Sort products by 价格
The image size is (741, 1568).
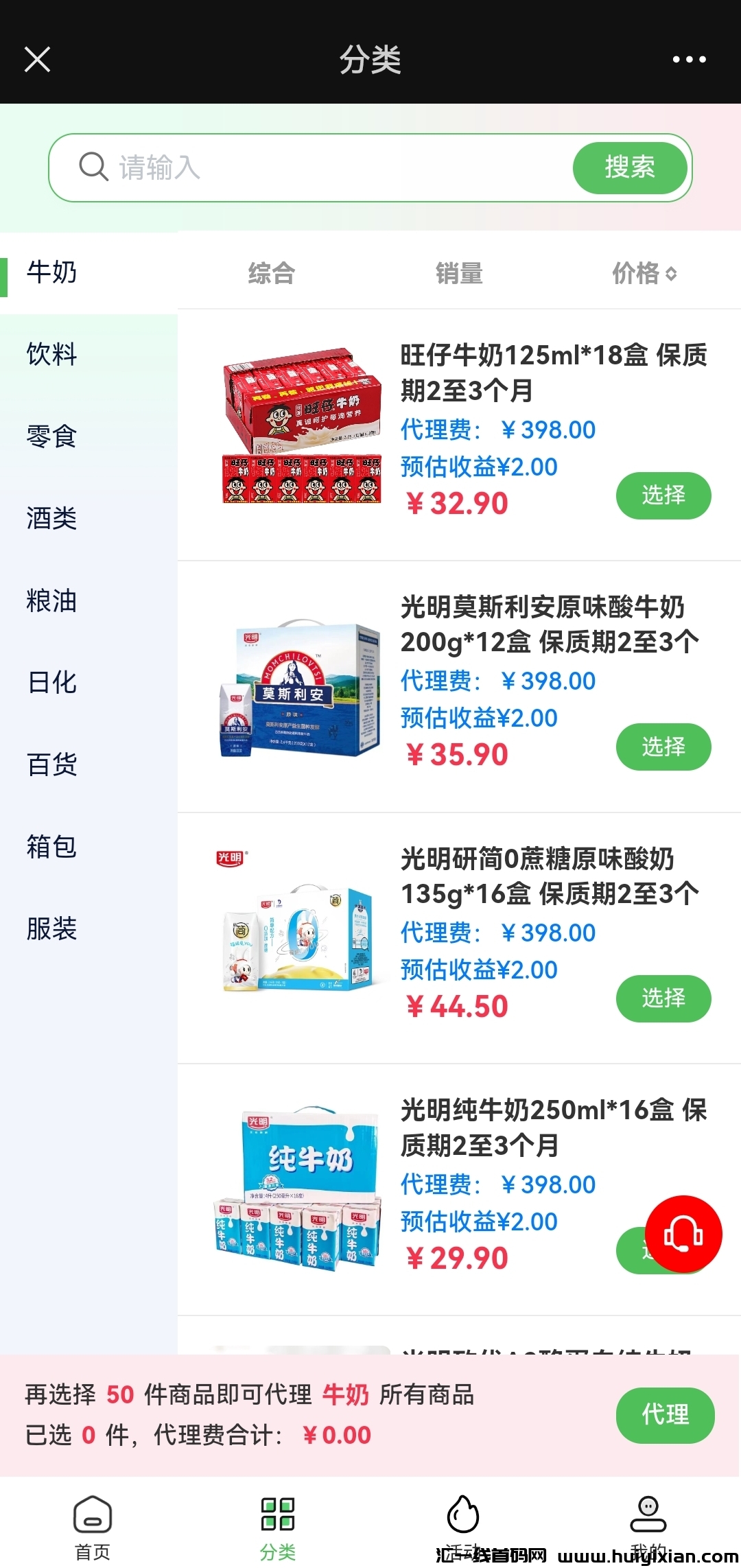click(x=644, y=273)
